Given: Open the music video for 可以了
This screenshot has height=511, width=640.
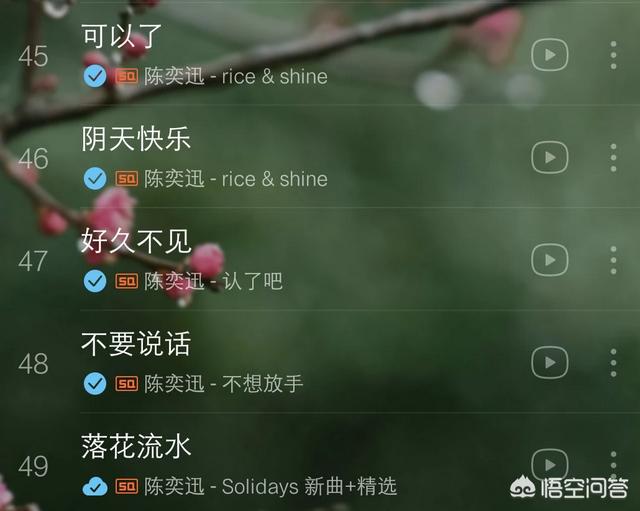Looking at the screenshot, I should coord(549,55).
